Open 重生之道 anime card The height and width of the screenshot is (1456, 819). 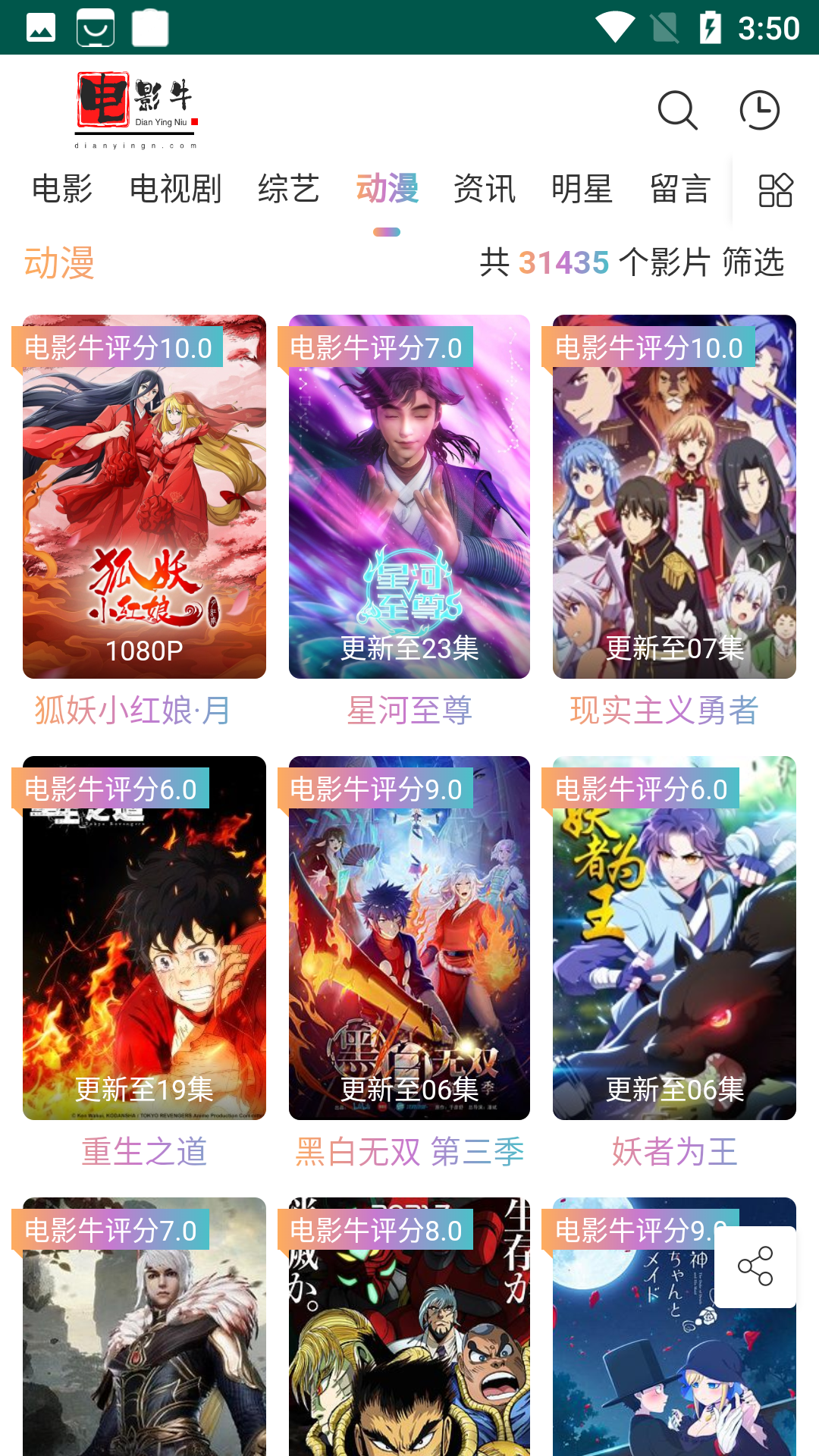pyautogui.click(x=144, y=938)
